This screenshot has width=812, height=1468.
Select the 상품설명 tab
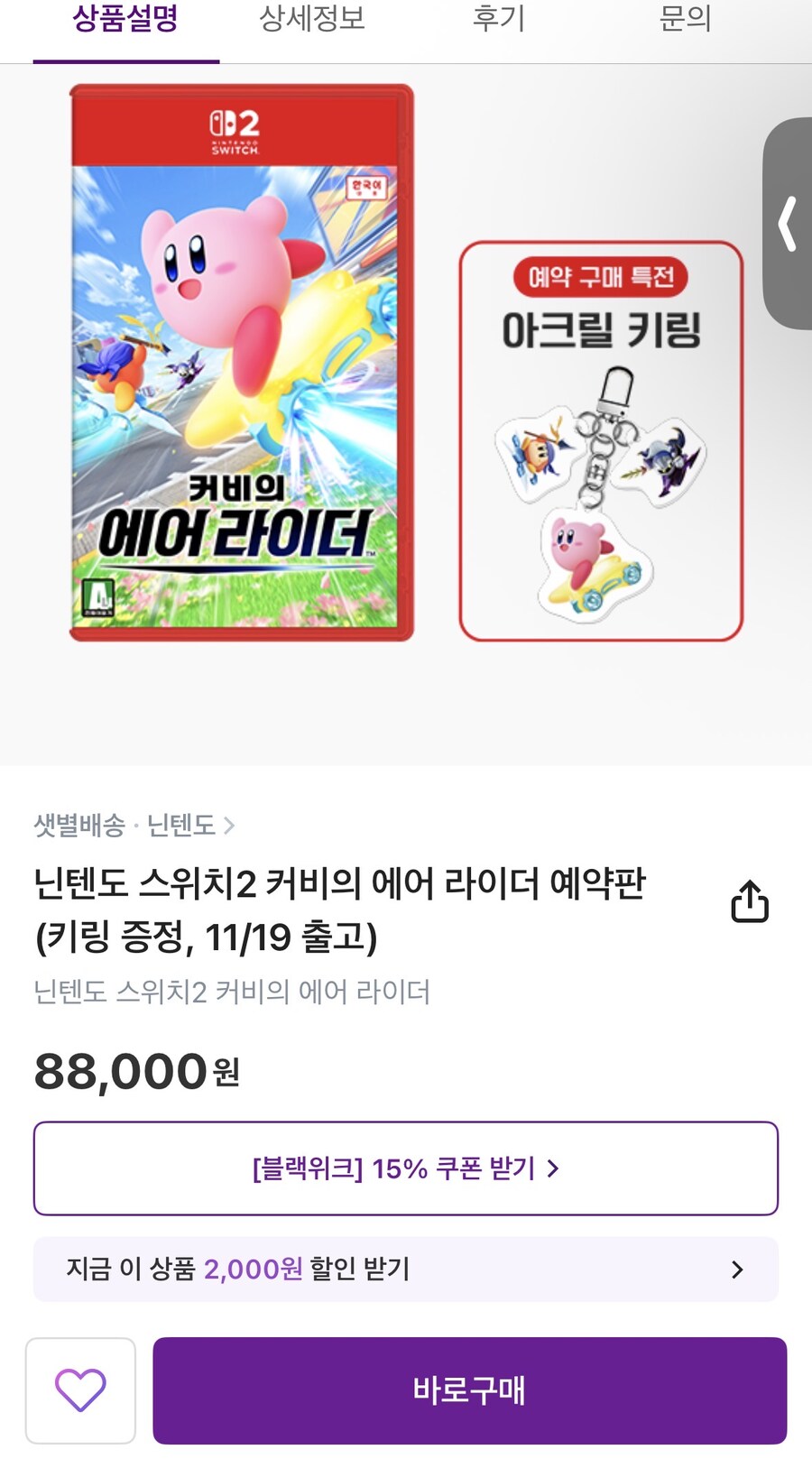(x=125, y=20)
